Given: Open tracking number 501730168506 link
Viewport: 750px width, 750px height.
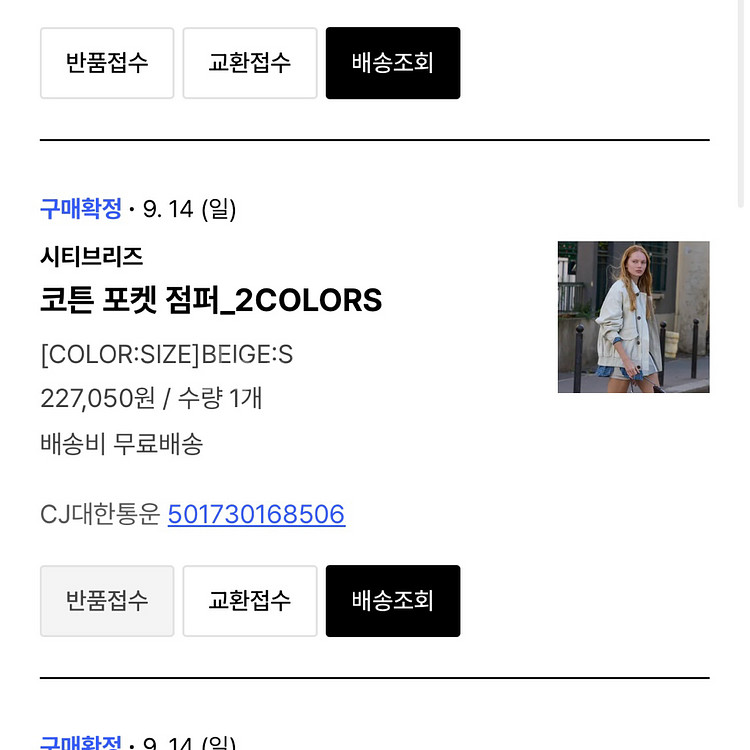Looking at the screenshot, I should point(256,514).
